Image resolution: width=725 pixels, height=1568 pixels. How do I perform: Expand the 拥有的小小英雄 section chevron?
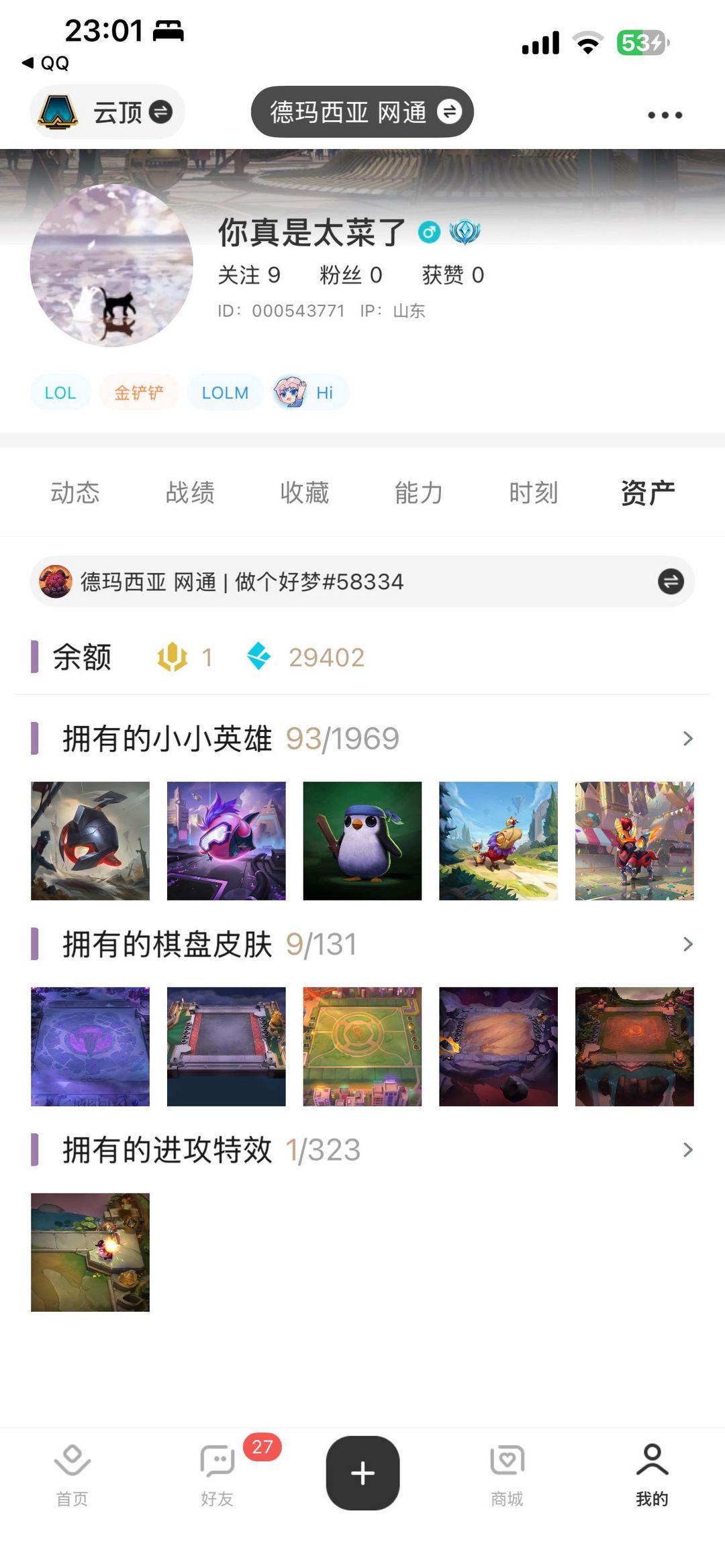pyautogui.click(x=687, y=738)
